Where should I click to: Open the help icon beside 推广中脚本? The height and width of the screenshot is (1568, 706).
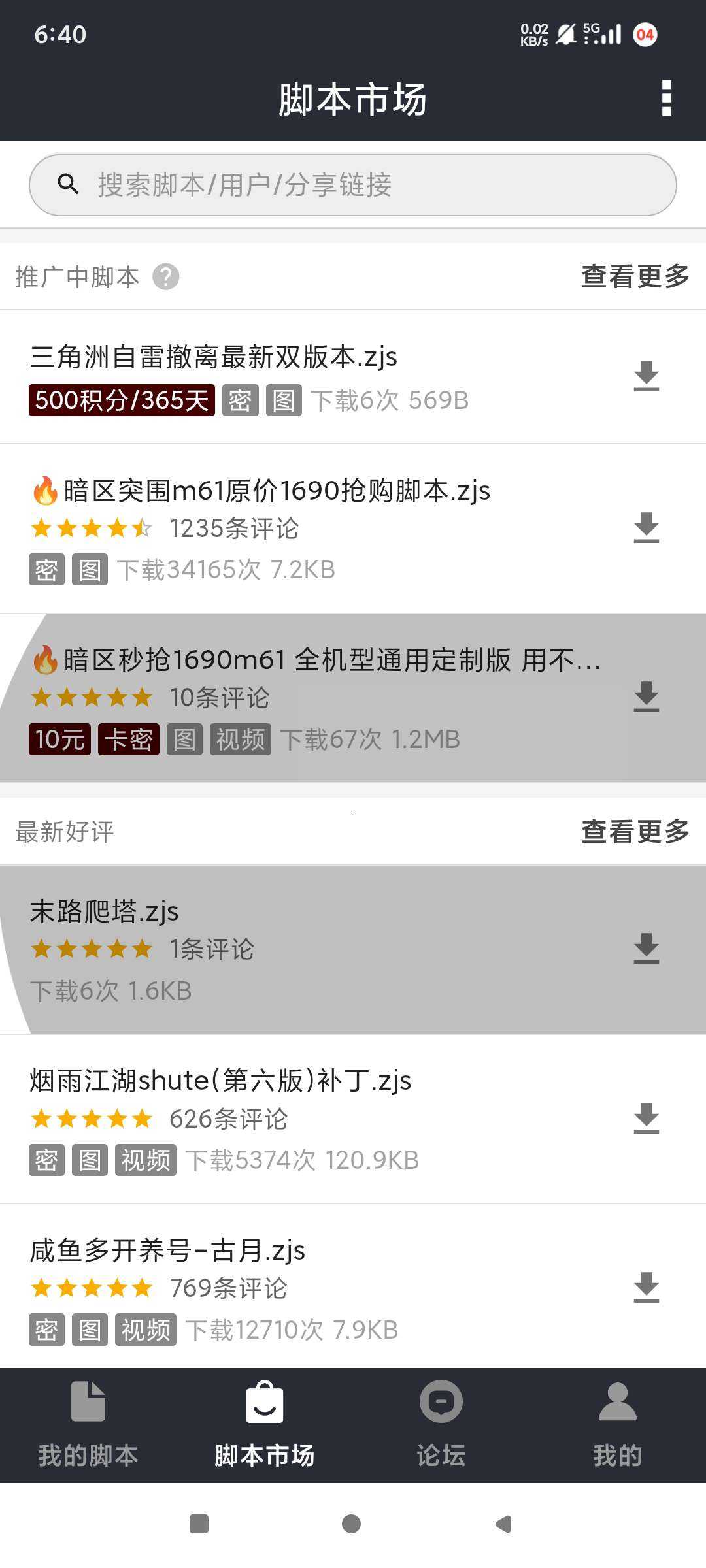(166, 277)
